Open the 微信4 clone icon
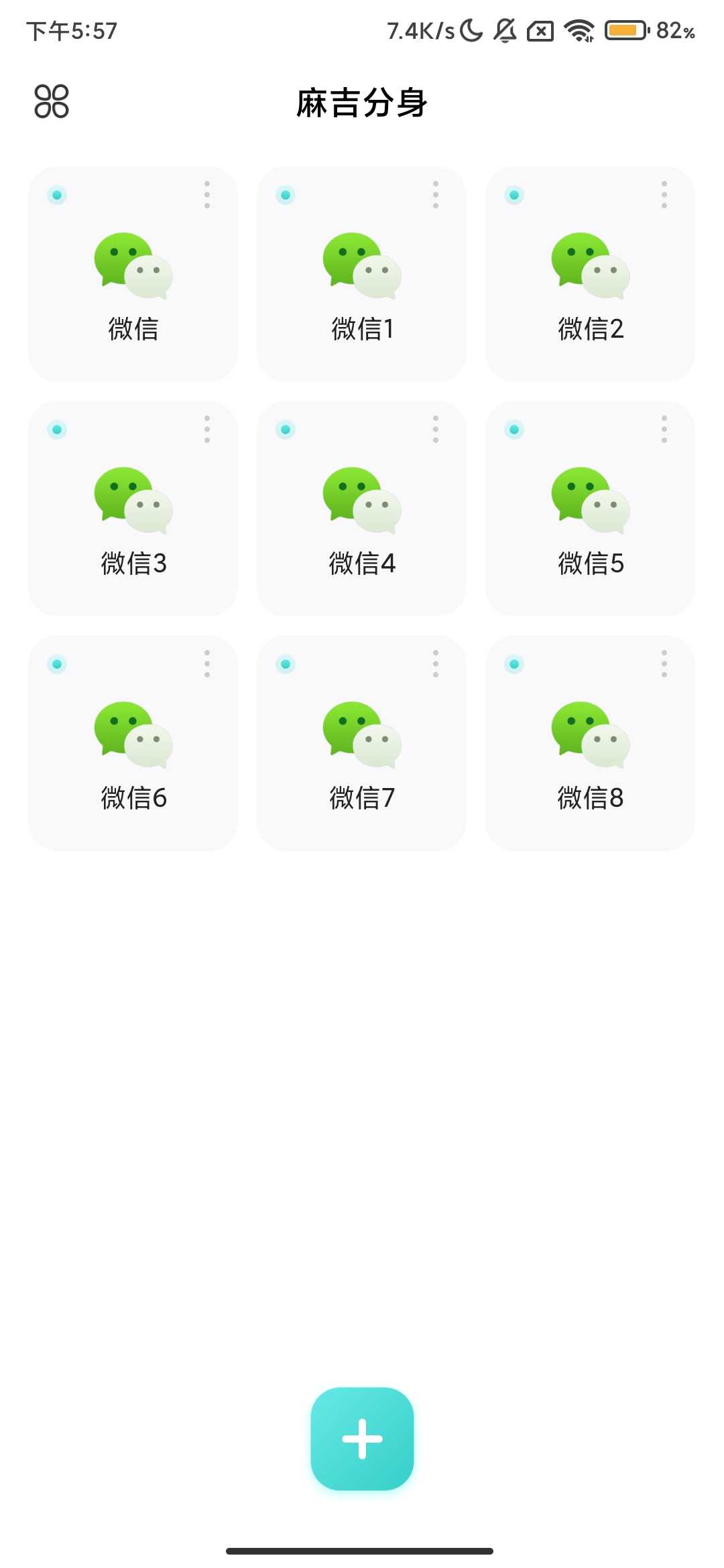This screenshot has height=1568, width=724. [361, 503]
